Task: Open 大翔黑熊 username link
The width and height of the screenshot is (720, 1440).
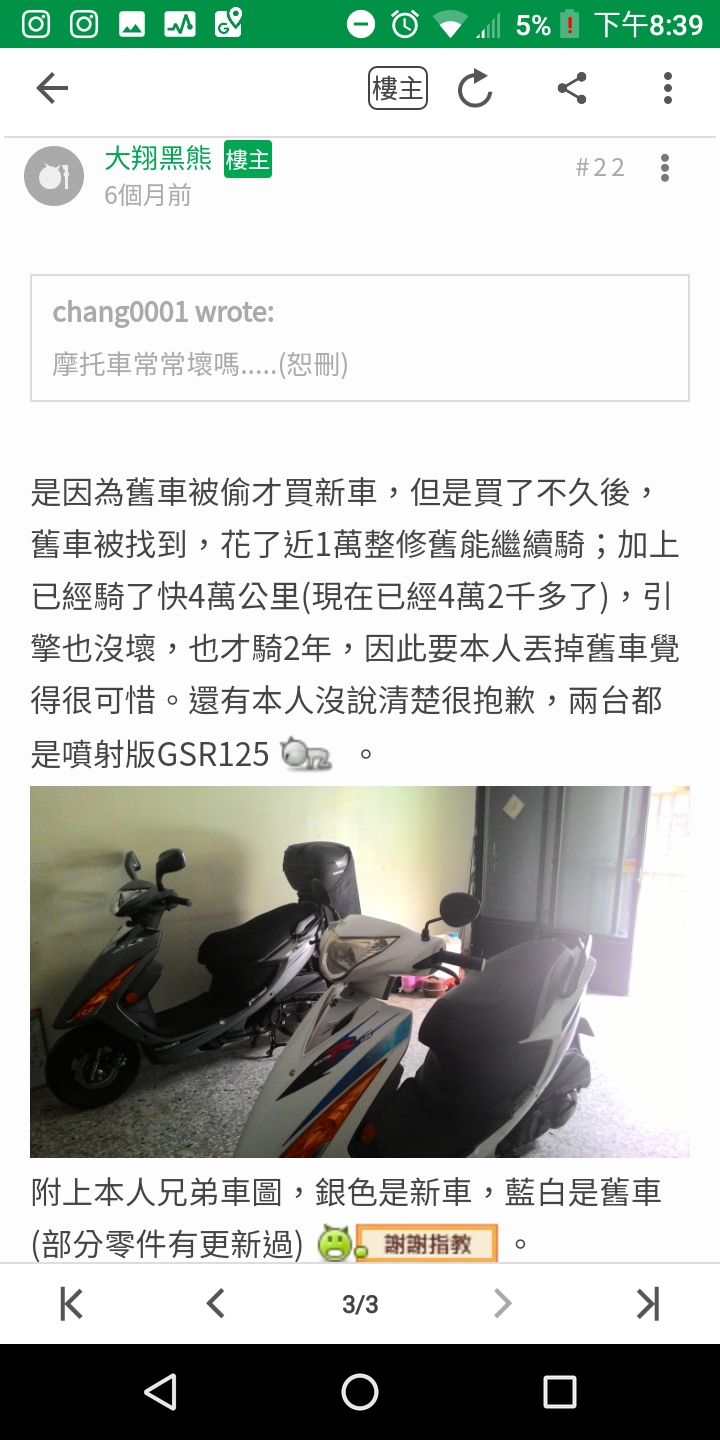Action: point(158,159)
